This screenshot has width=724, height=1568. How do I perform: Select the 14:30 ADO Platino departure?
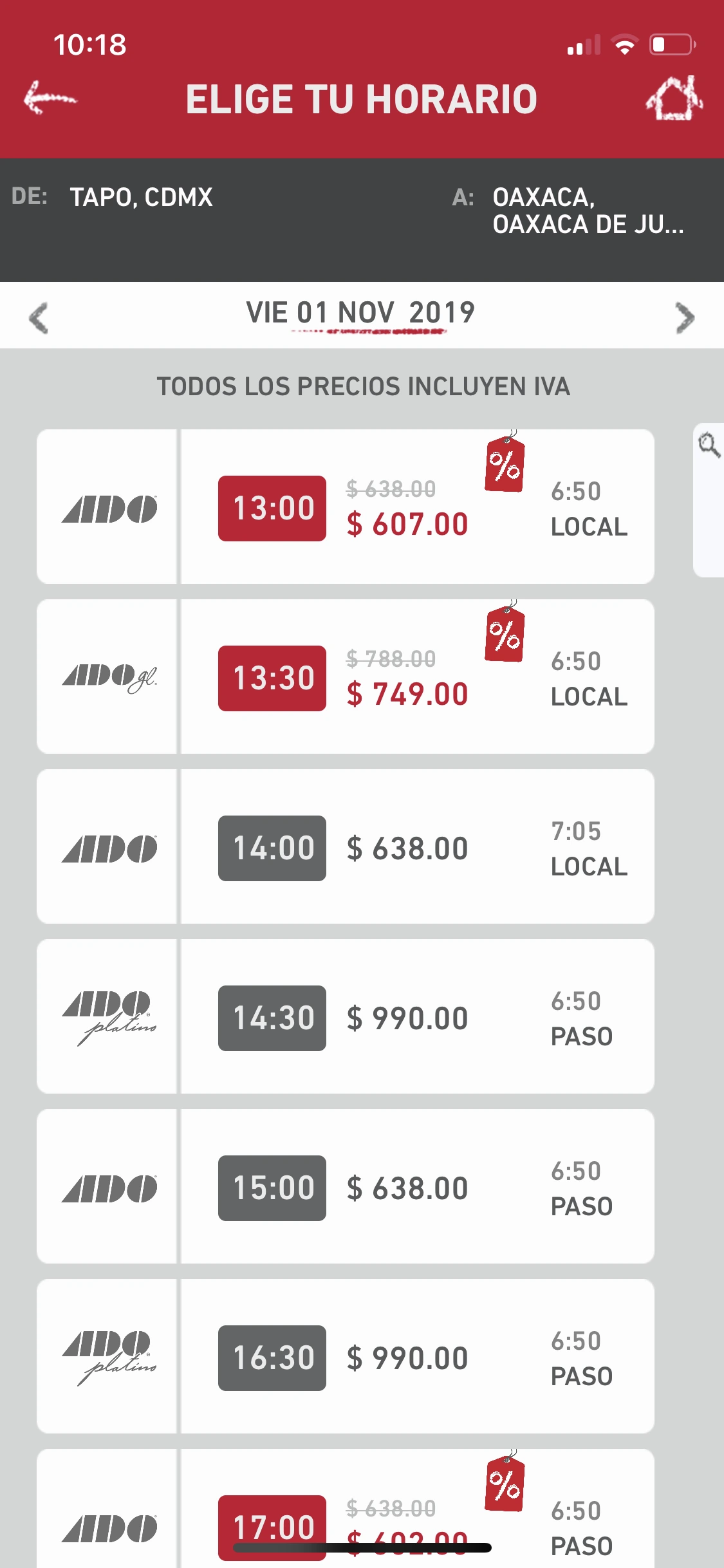346,1017
